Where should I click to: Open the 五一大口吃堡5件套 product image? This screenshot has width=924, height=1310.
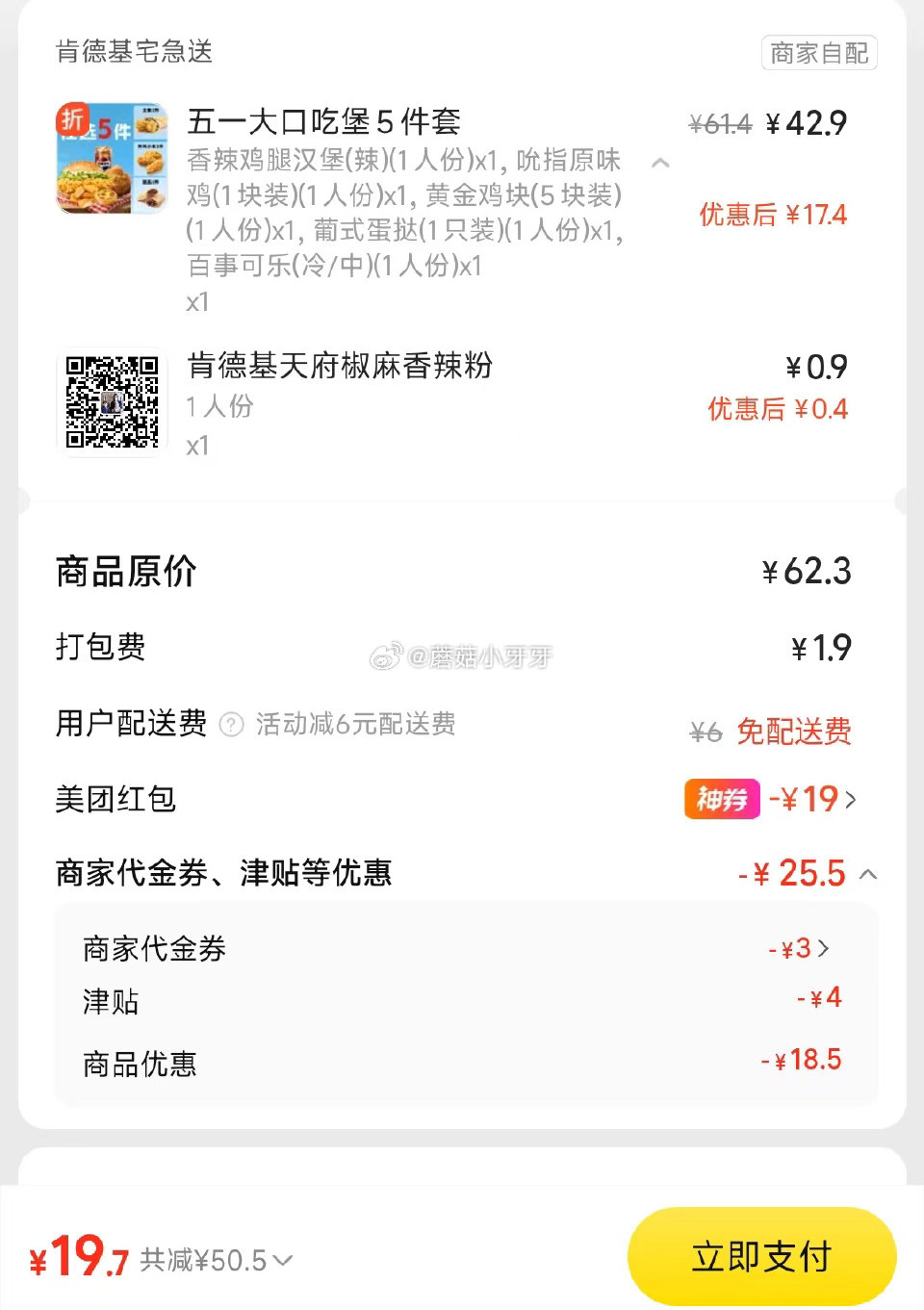point(112,158)
